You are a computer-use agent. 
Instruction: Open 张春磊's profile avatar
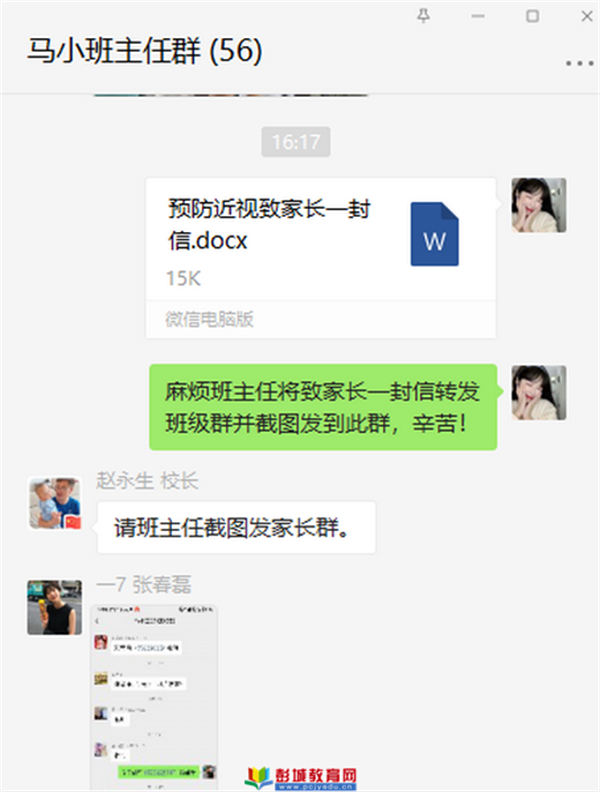point(53,607)
